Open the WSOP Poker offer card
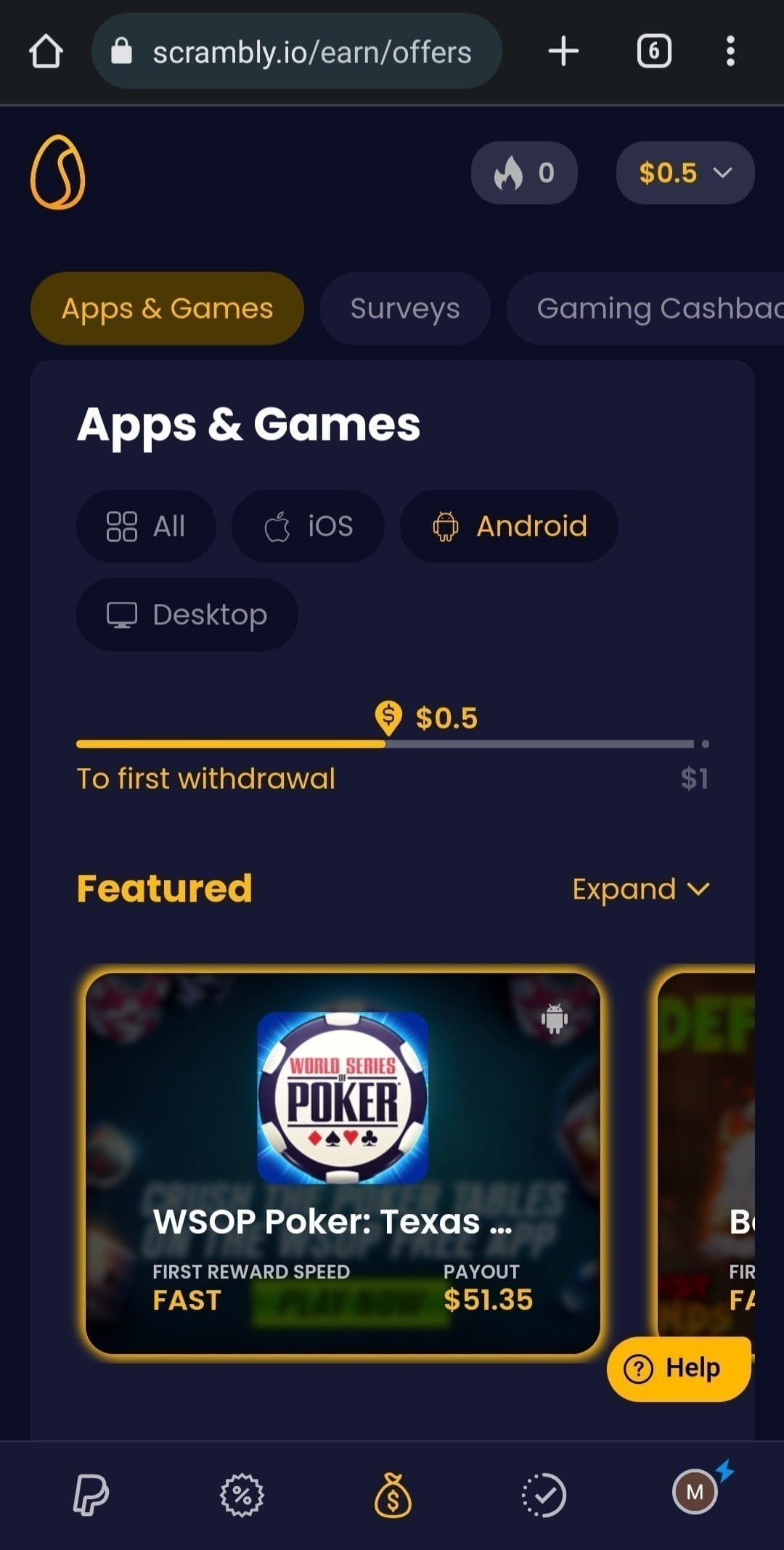The image size is (784, 1550). 343,1164
